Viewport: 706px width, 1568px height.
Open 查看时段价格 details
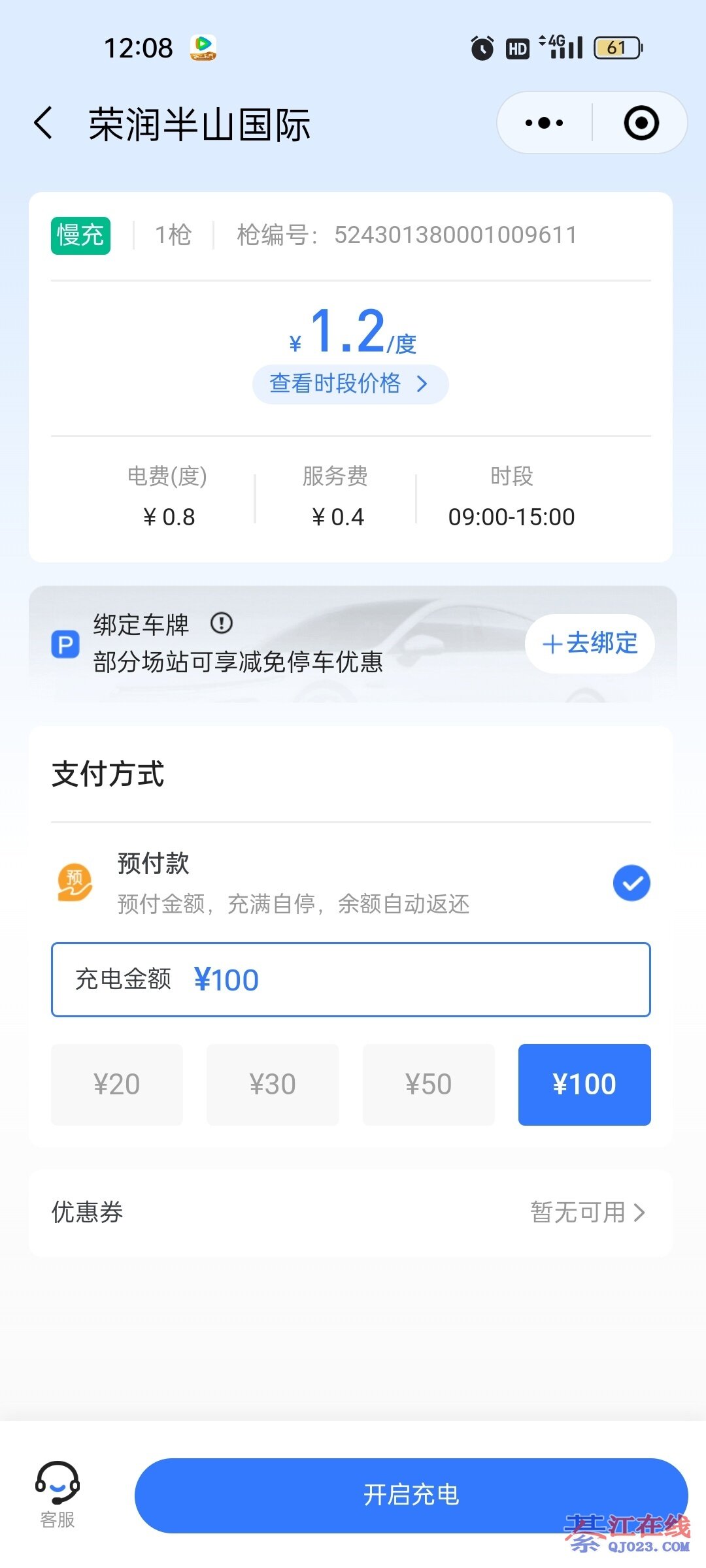(350, 384)
